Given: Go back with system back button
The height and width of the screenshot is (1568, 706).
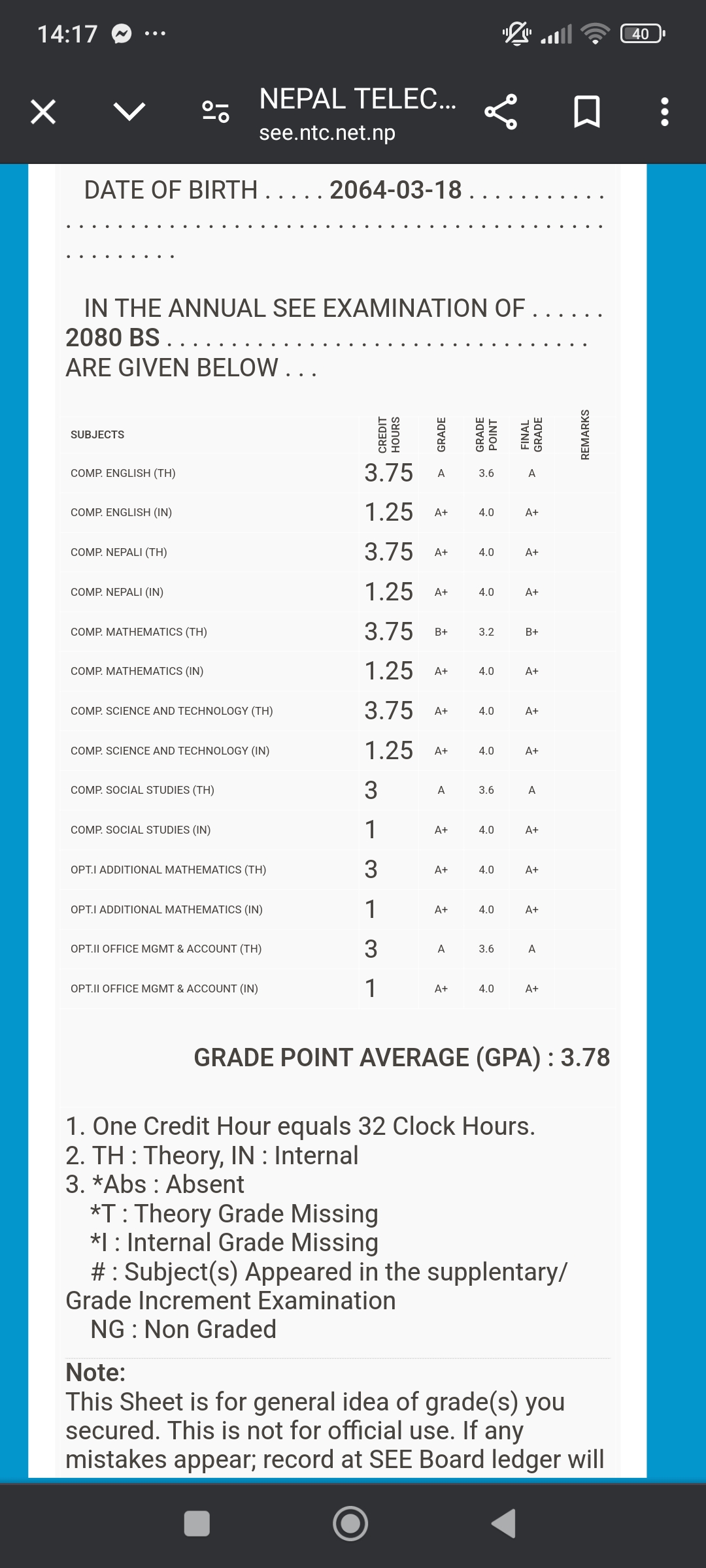Looking at the screenshot, I should (504, 1524).
